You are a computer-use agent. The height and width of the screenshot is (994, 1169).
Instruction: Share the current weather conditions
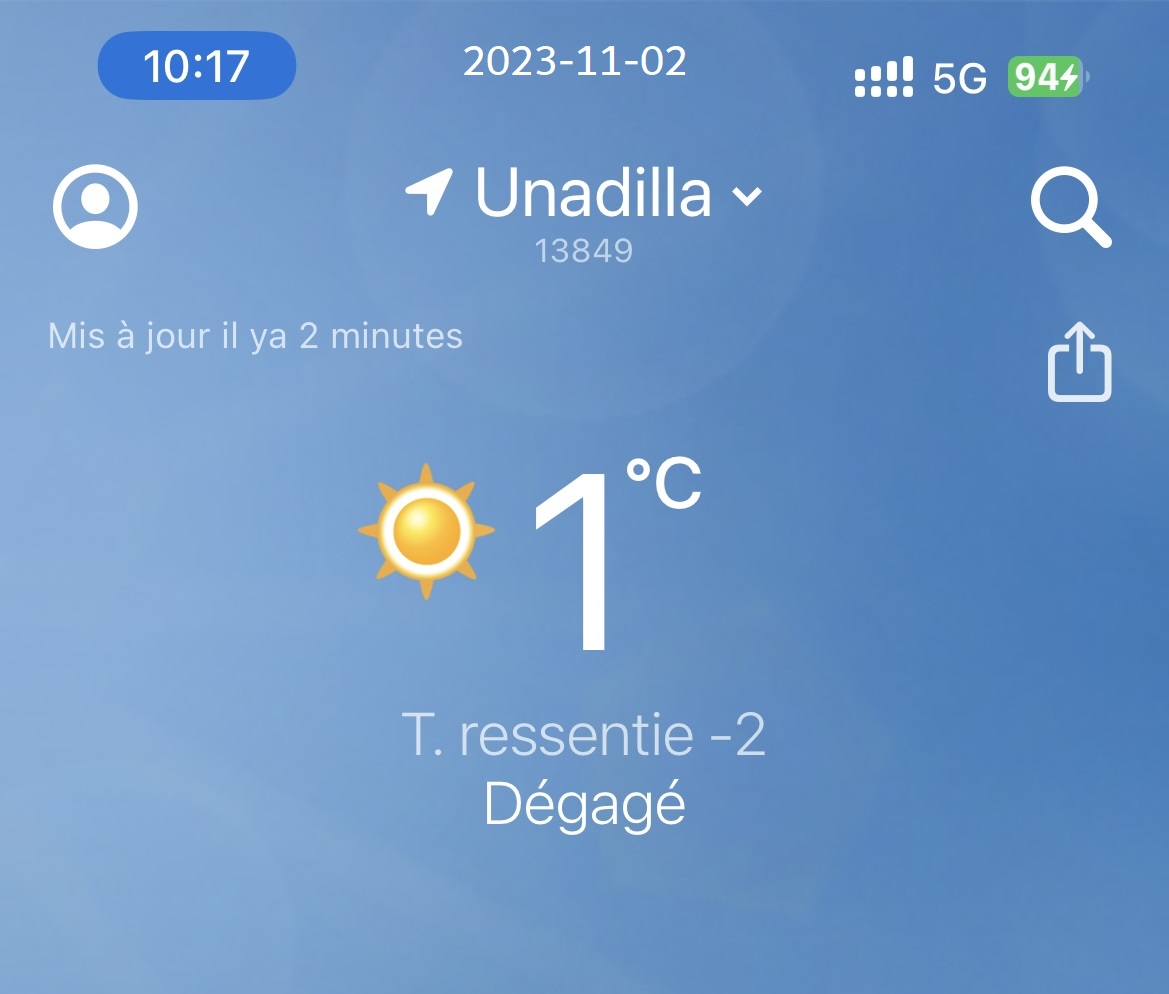pos(1079,362)
